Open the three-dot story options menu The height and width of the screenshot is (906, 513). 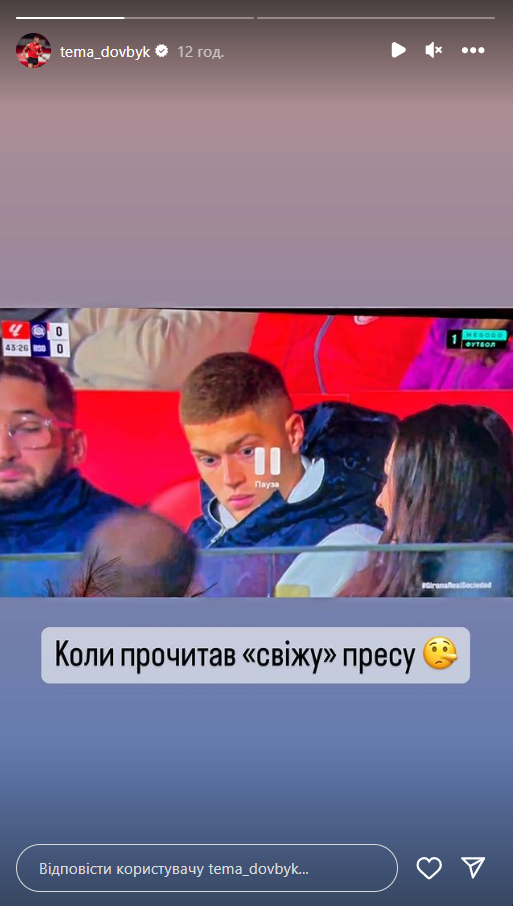[x=473, y=51]
